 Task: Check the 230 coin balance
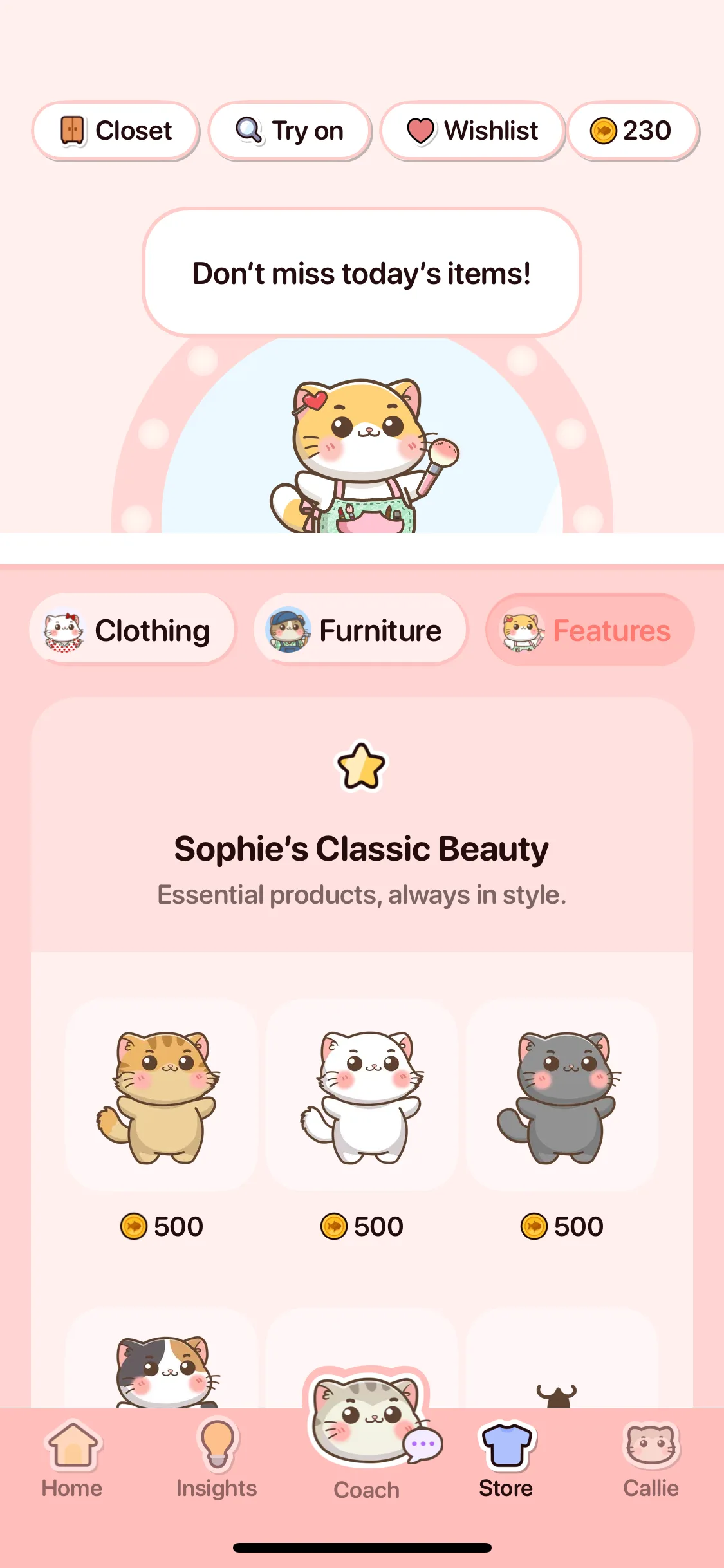click(x=633, y=131)
